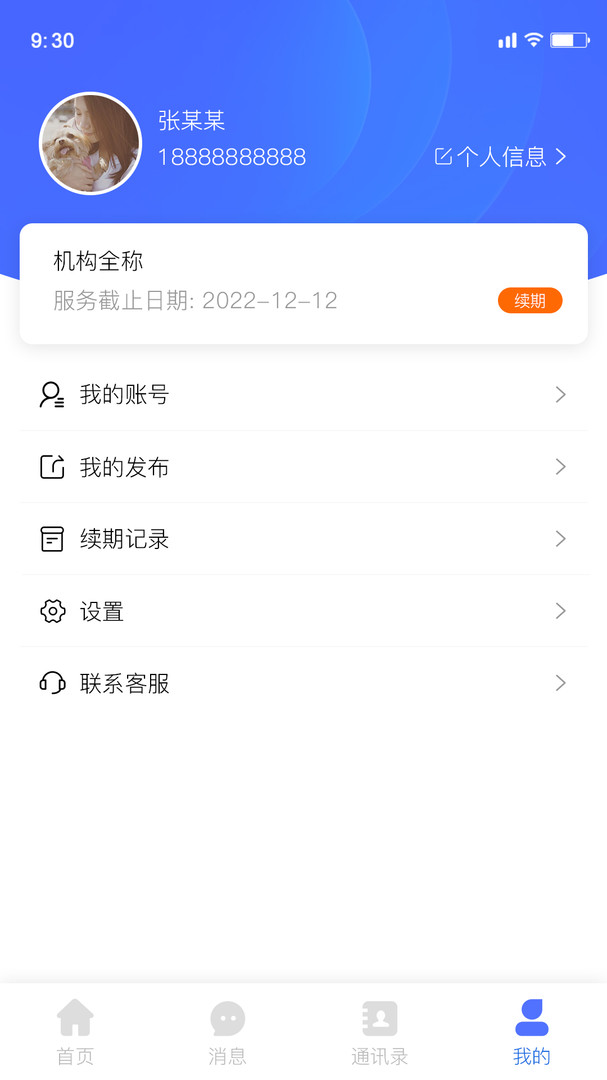Image resolution: width=607 pixels, height=1080 pixels.
Task: Open 我的账号 row
Action: pos(303,395)
